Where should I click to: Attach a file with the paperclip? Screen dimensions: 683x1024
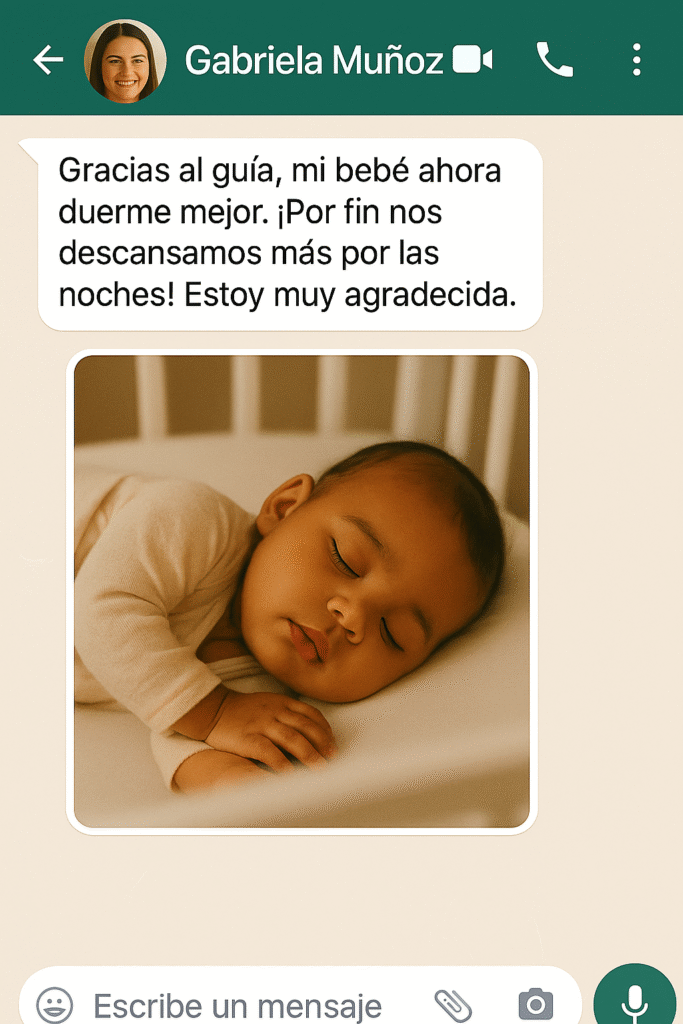click(453, 1004)
